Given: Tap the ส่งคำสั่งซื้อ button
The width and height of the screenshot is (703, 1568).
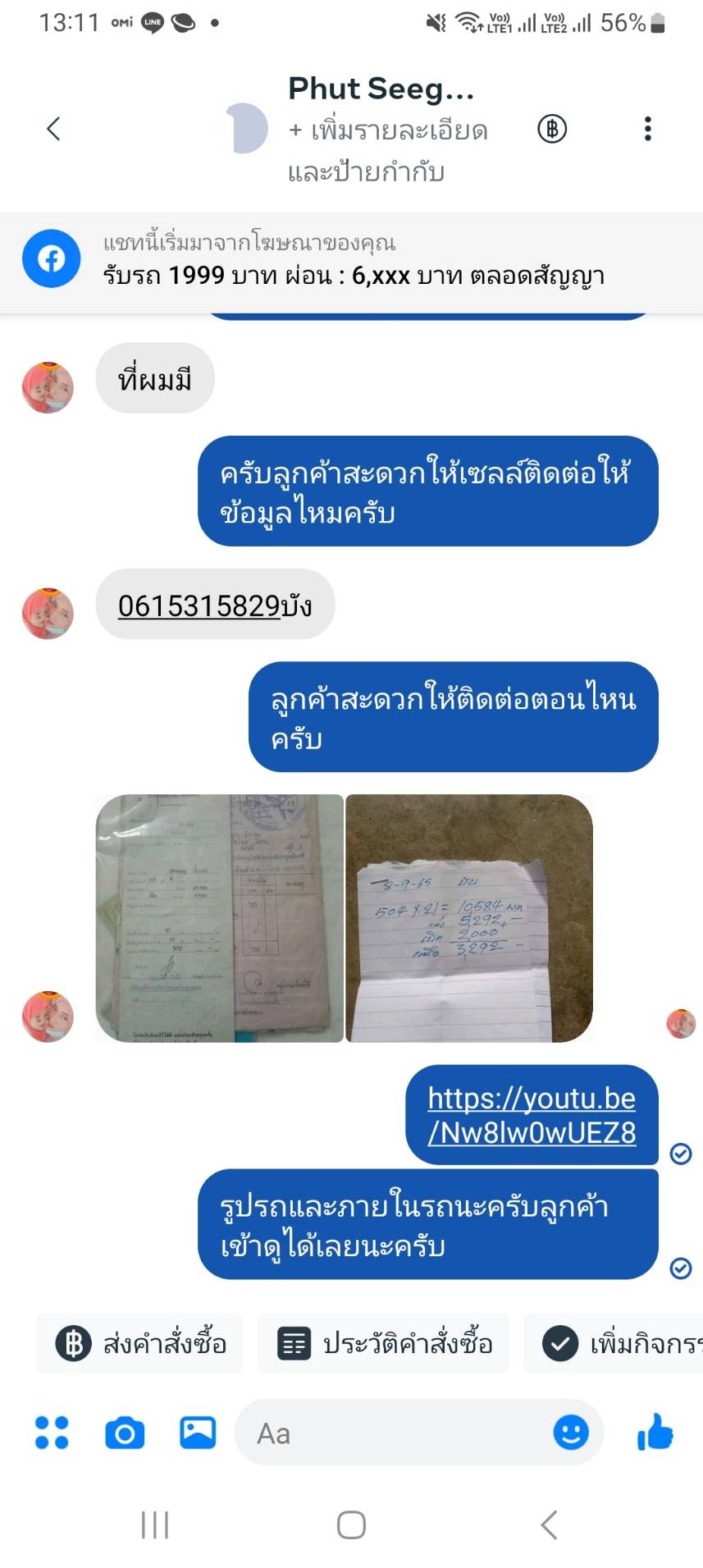Looking at the screenshot, I should click(x=140, y=1343).
